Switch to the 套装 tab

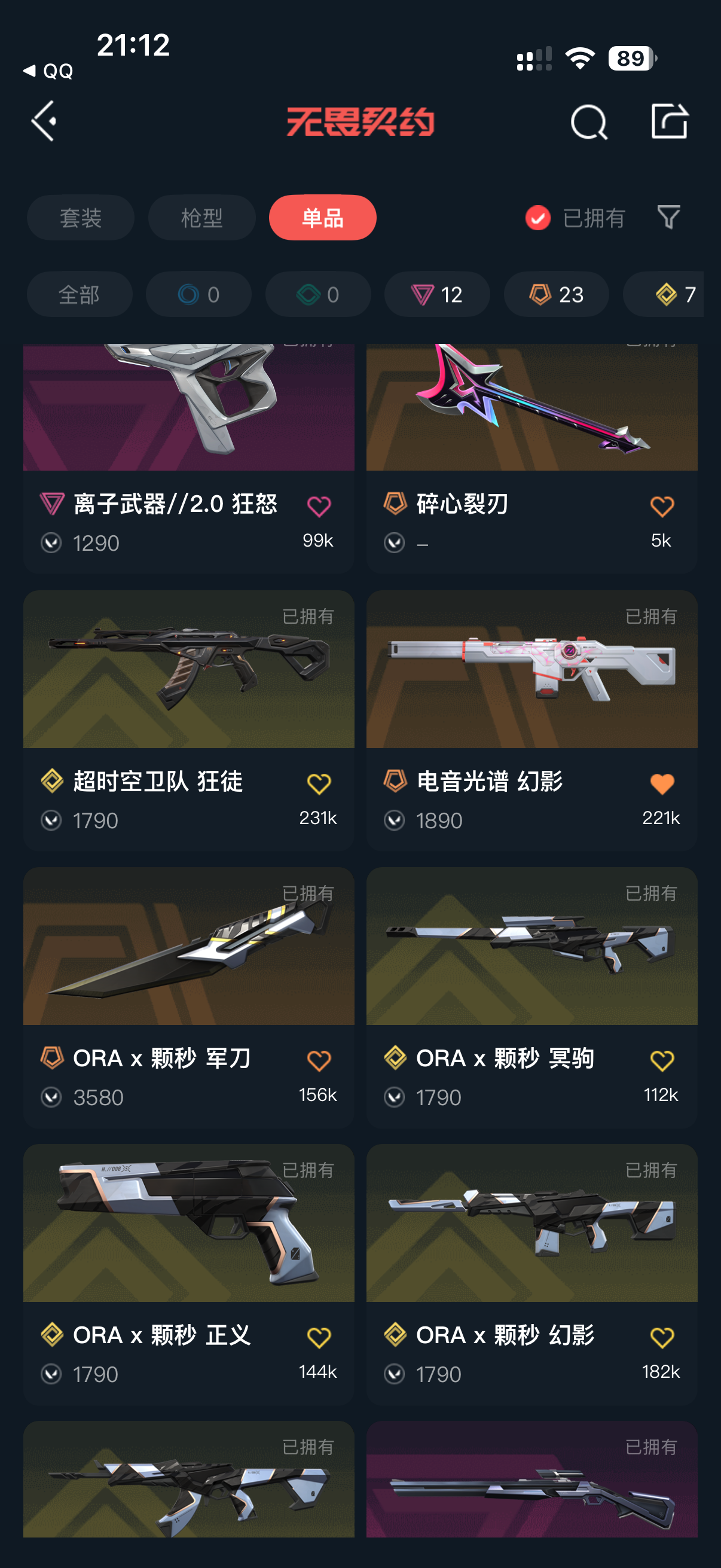(80, 218)
